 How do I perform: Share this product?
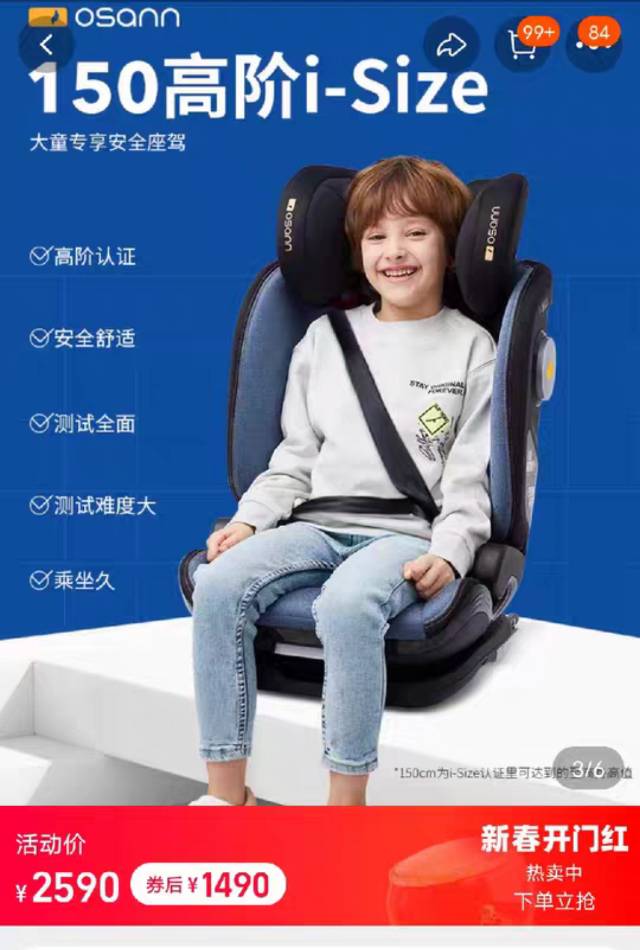click(451, 45)
